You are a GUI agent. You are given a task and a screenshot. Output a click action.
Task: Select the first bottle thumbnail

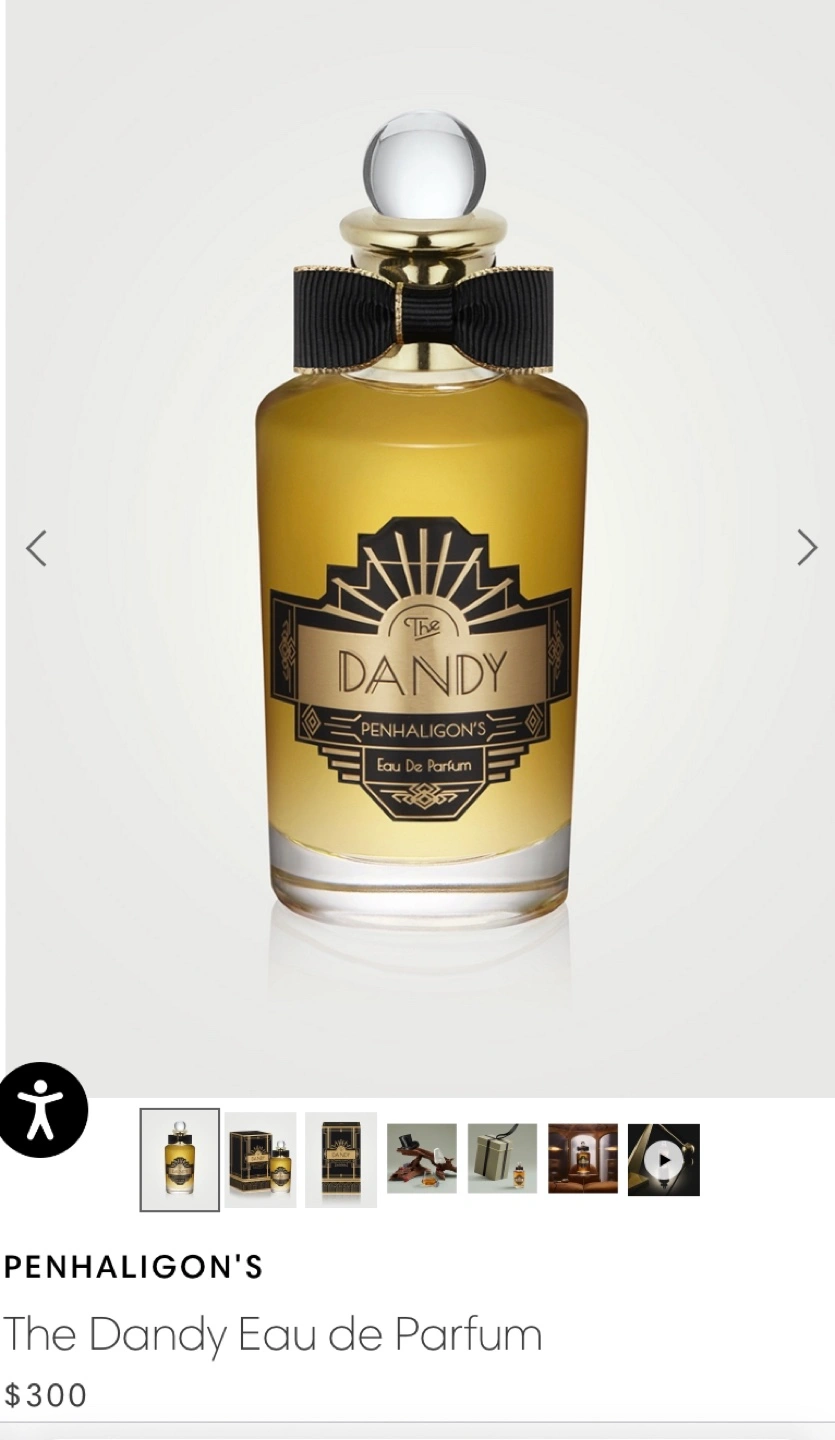tap(180, 1160)
